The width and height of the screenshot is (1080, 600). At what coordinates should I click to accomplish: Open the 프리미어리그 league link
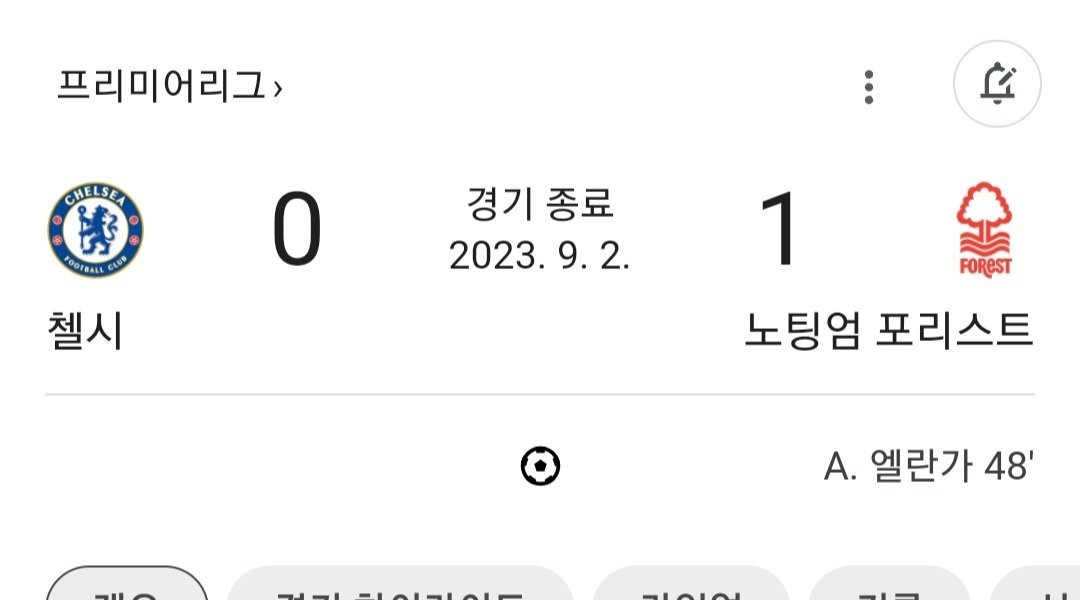(169, 87)
